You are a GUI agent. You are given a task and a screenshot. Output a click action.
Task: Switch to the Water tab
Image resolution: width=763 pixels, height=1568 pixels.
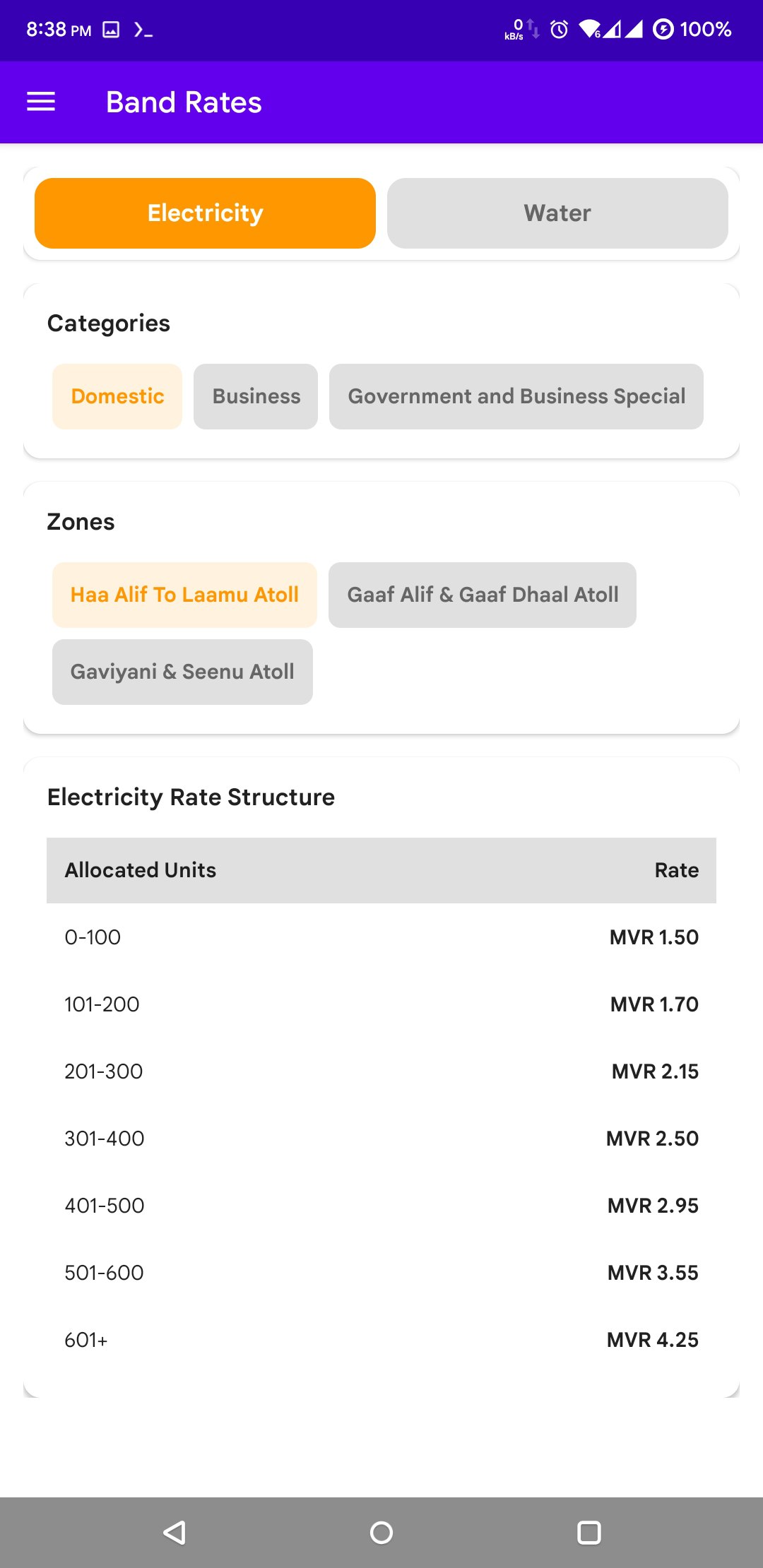coord(557,213)
